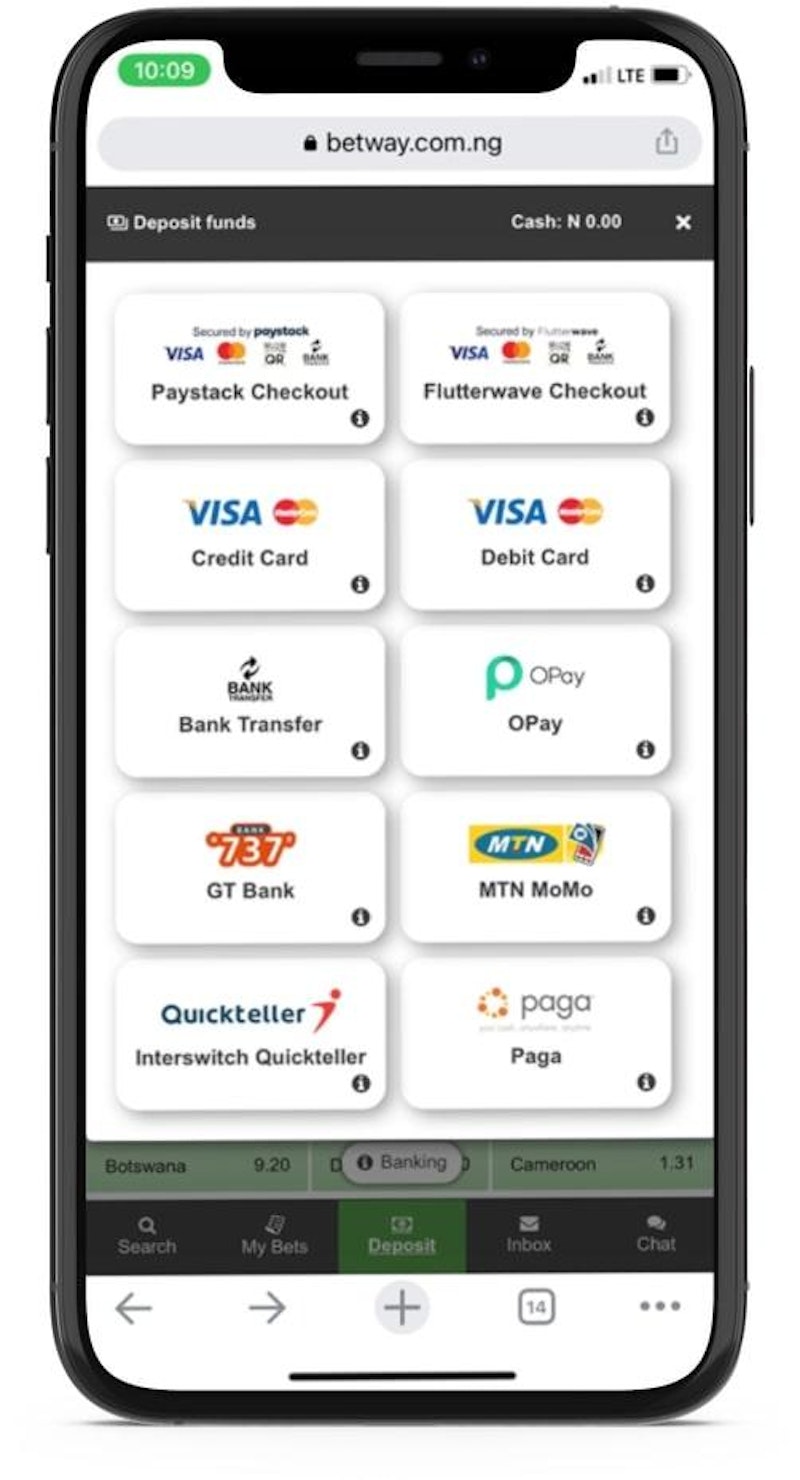
Task: Show info for Paystack Checkout
Action: click(x=360, y=419)
